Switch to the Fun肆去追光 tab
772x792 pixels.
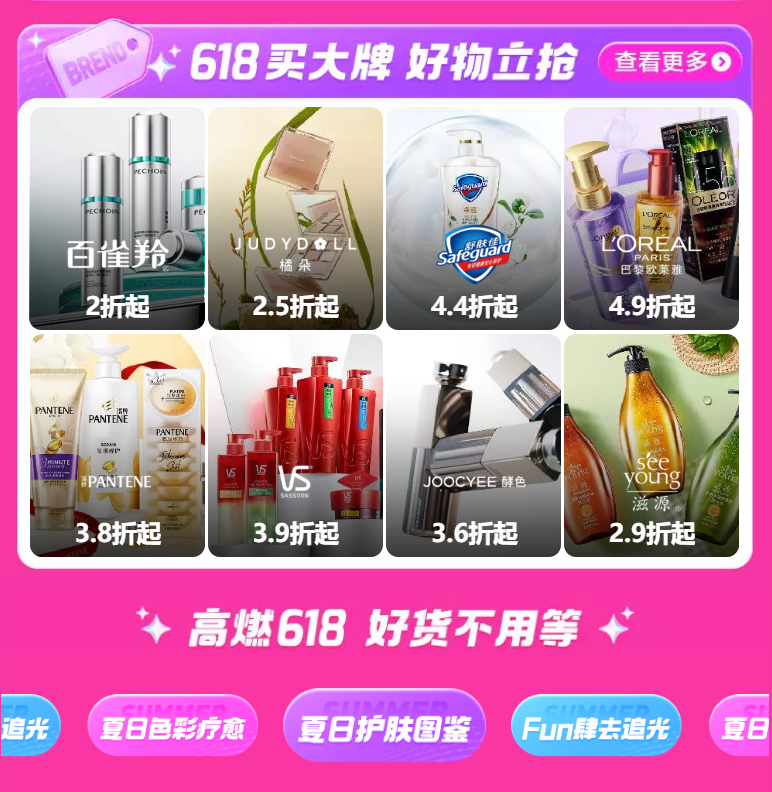596,726
